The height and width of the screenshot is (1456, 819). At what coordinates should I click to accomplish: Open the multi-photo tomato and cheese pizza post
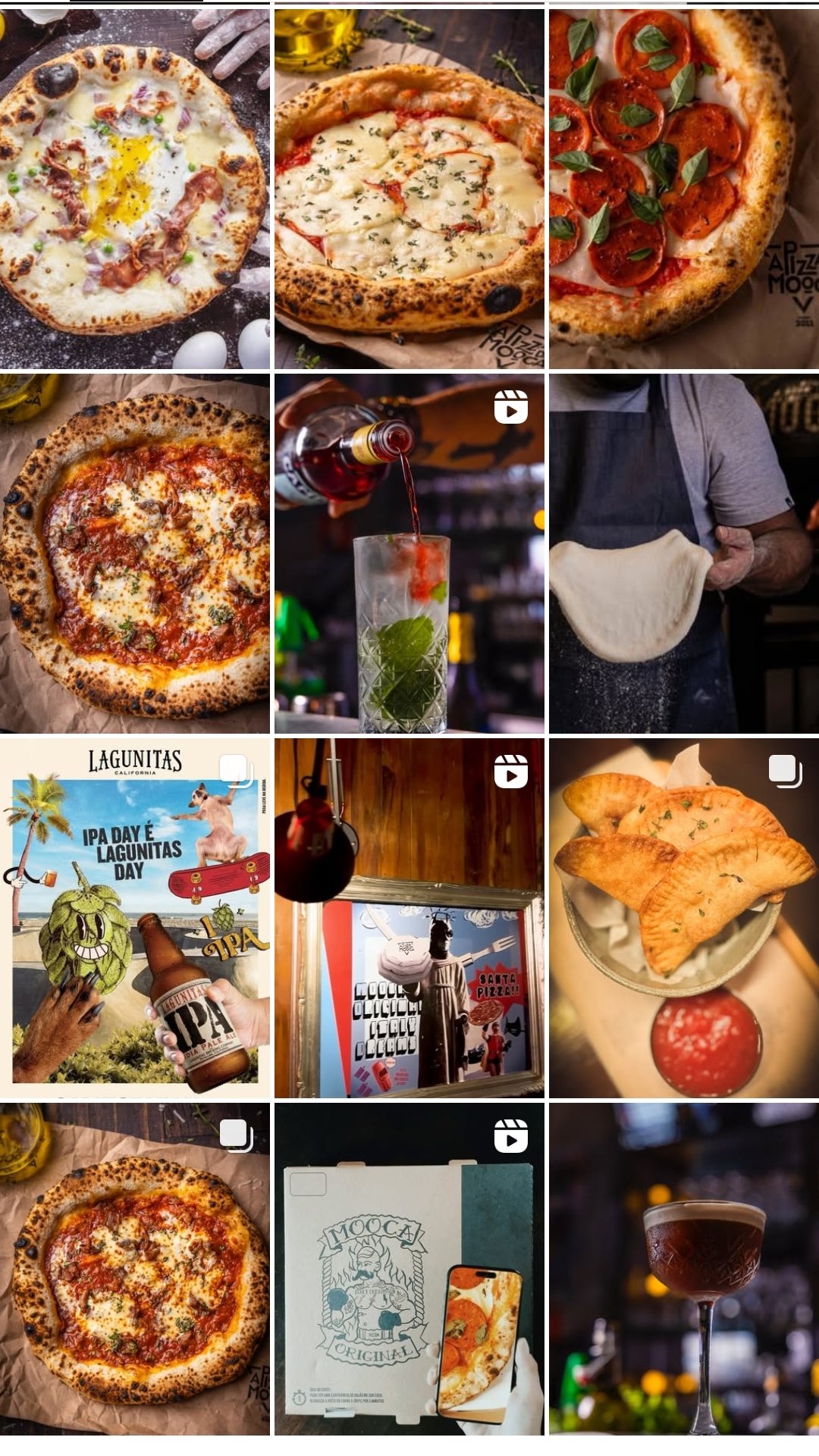coord(135,1268)
